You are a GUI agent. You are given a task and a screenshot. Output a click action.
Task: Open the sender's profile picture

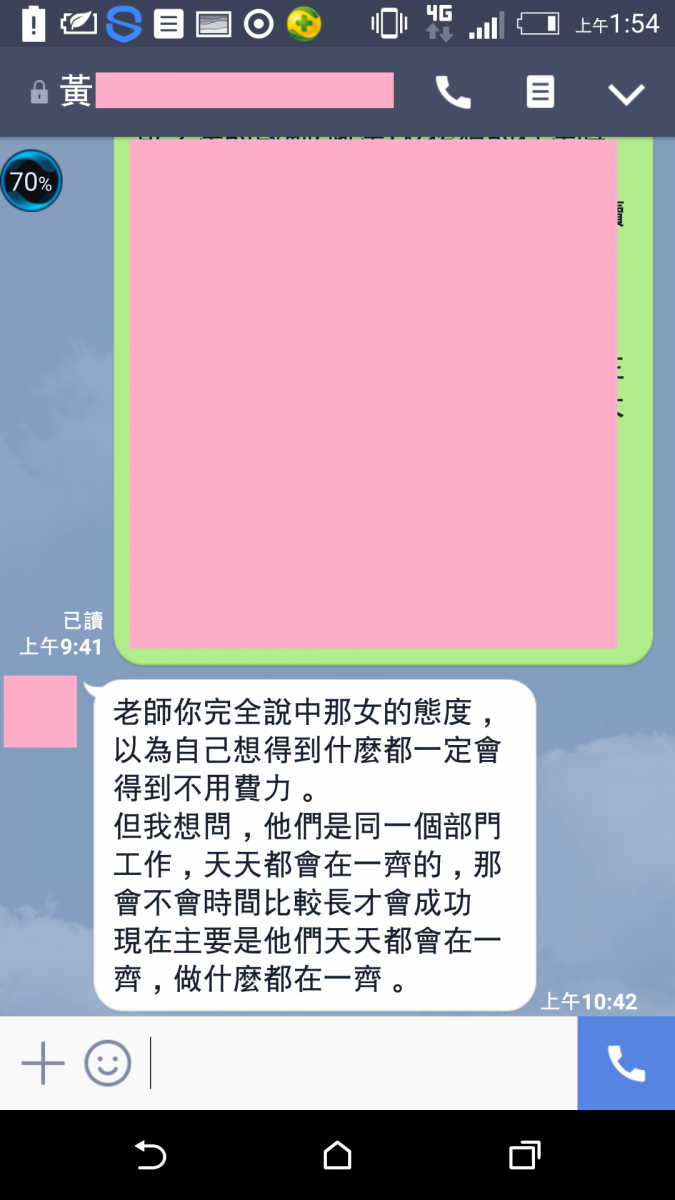tap(40, 711)
